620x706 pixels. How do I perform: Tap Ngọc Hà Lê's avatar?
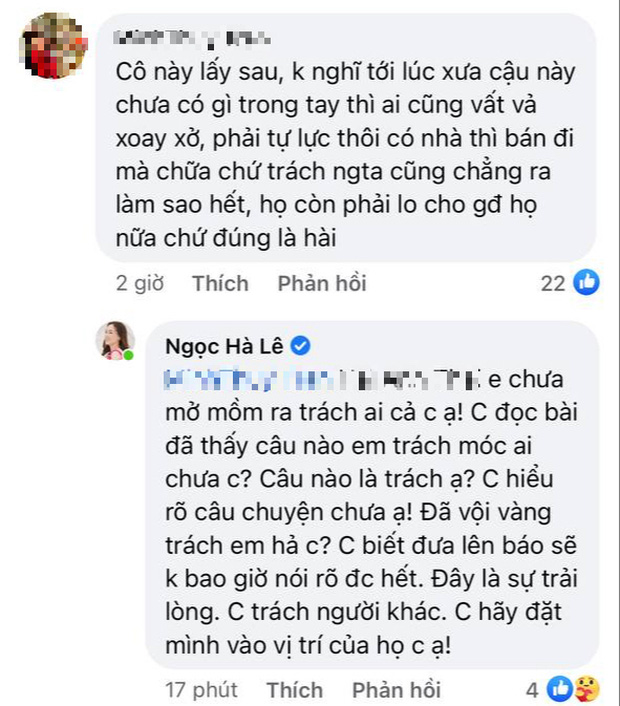point(115,342)
